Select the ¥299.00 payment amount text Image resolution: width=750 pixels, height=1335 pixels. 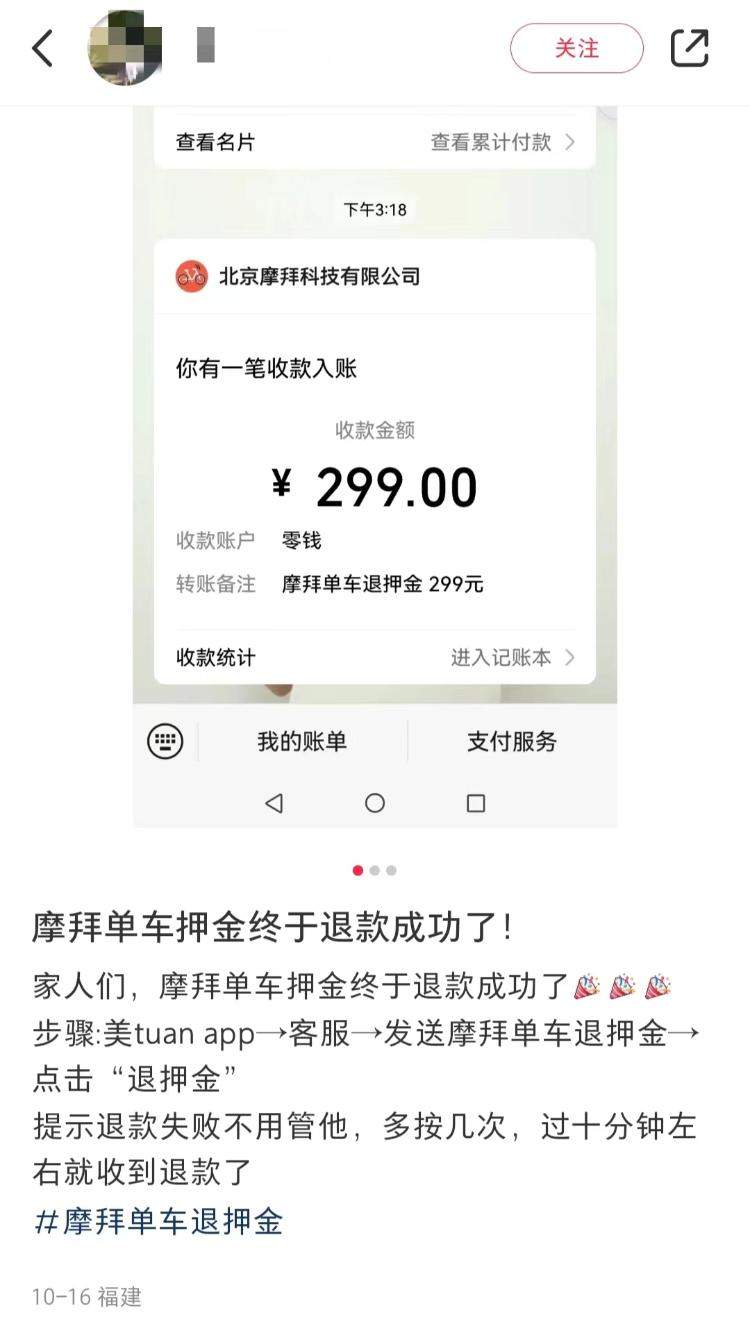(377, 486)
